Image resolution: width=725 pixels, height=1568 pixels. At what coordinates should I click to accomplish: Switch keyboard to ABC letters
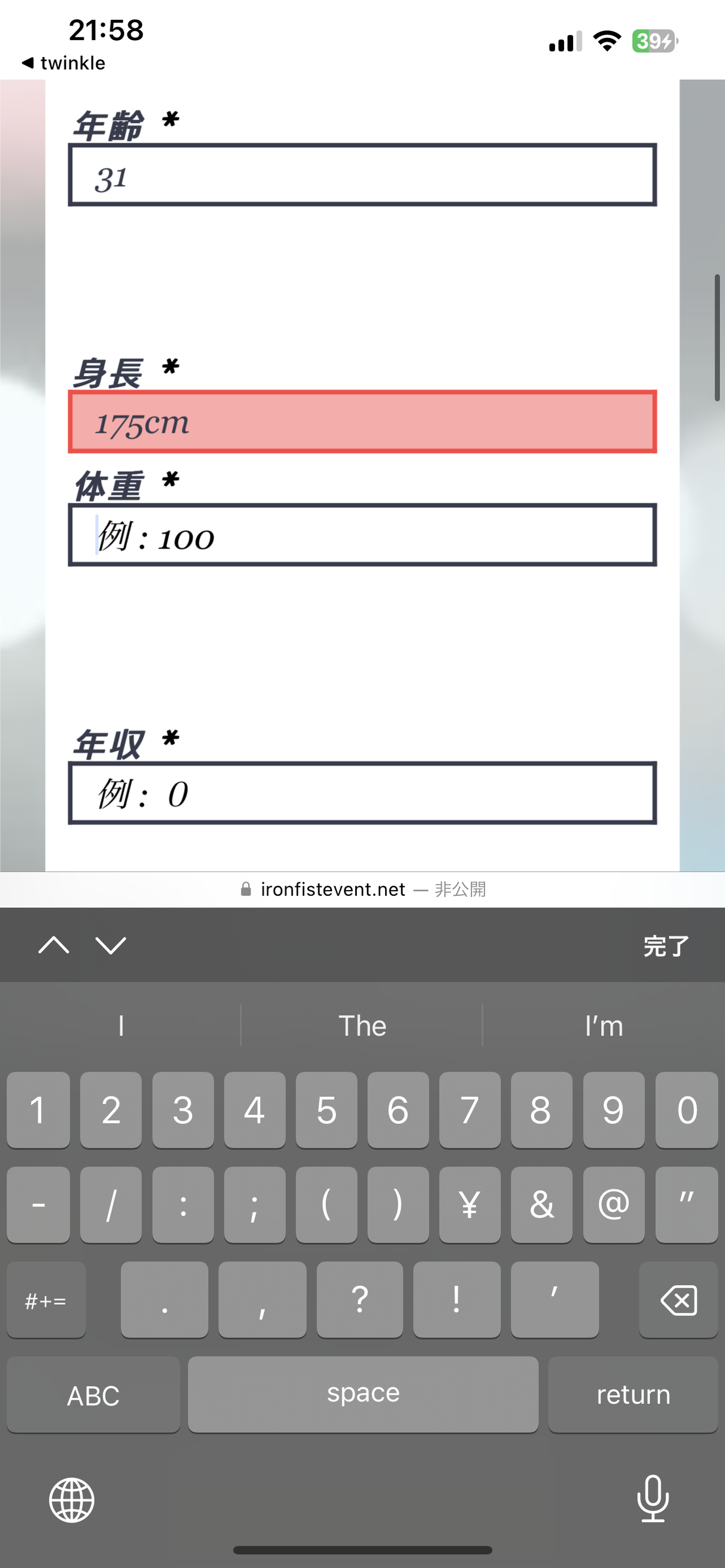click(x=93, y=1395)
